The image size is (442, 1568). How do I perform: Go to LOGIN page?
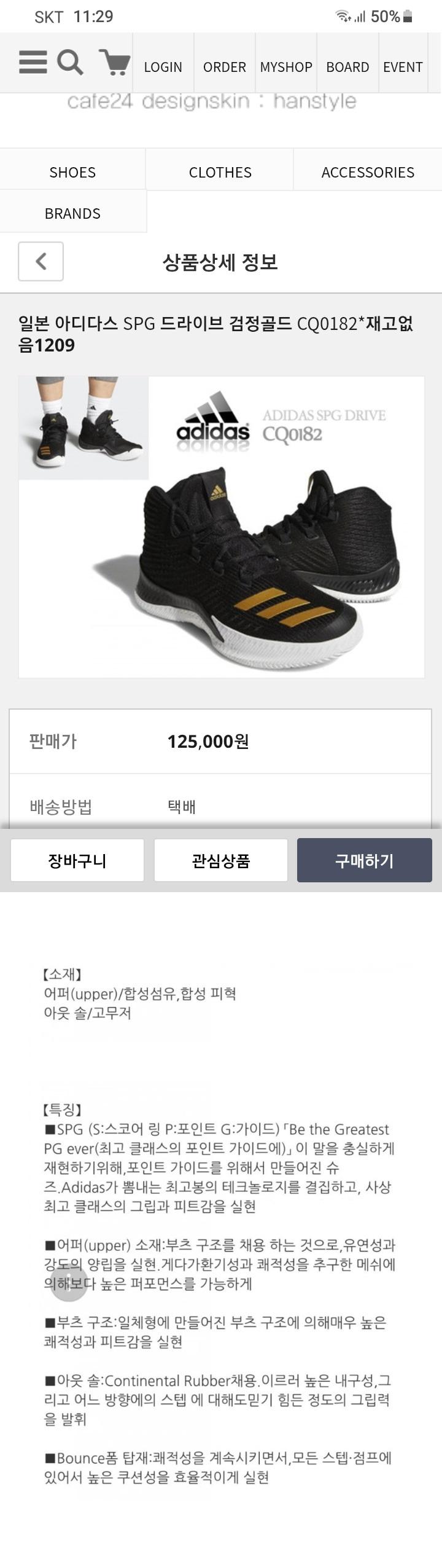click(x=163, y=67)
